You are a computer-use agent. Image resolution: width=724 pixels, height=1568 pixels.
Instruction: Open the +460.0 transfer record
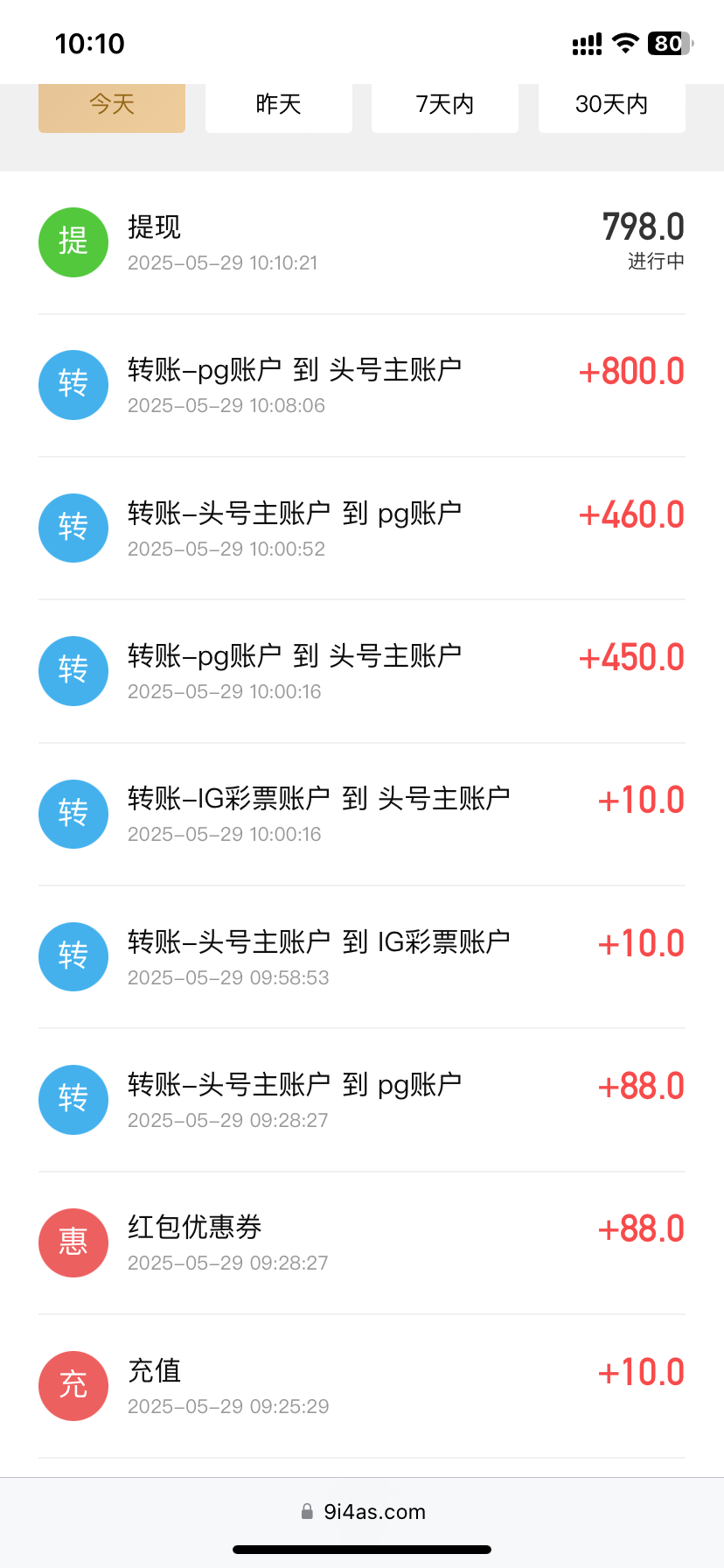[x=362, y=528]
